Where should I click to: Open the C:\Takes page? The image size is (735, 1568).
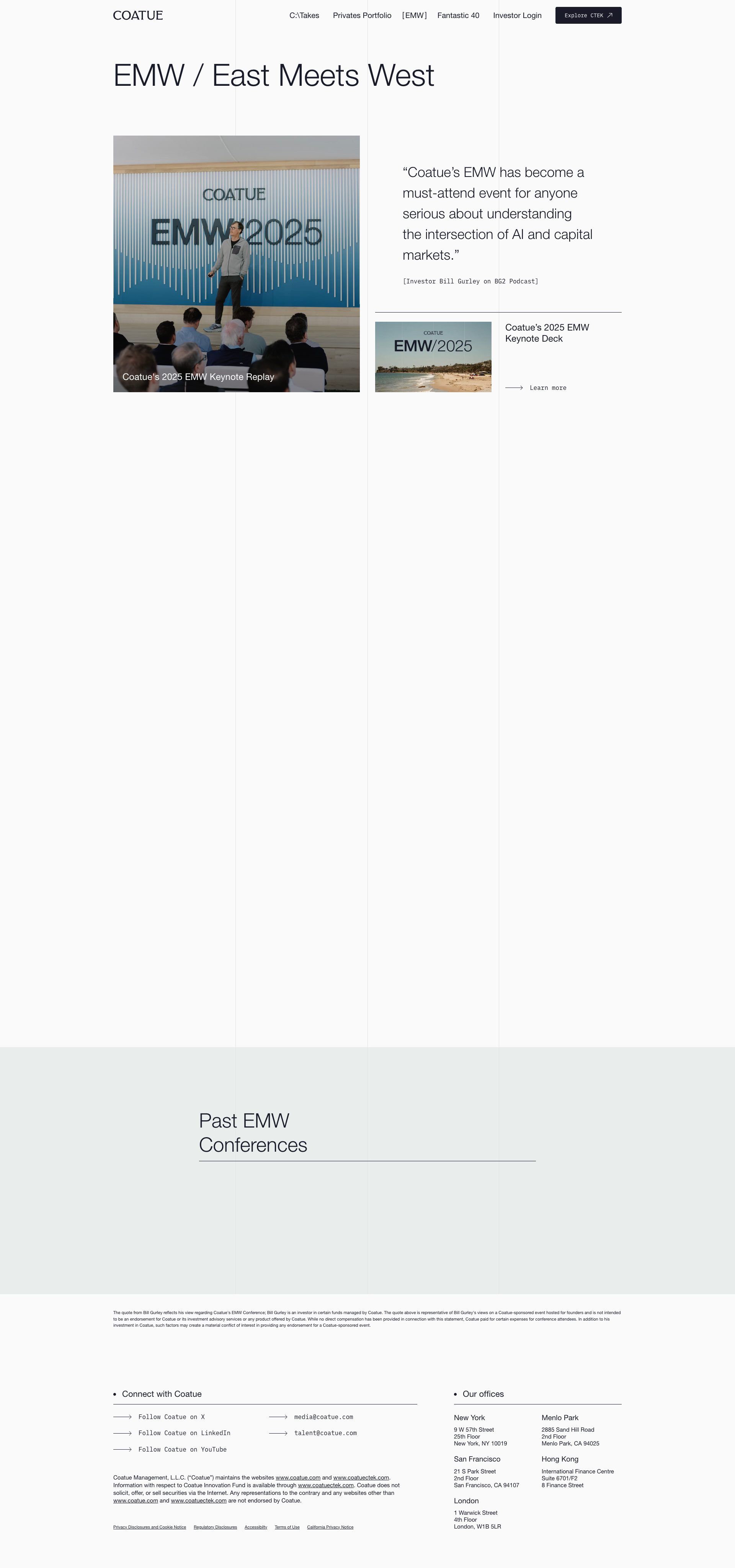(304, 15)
